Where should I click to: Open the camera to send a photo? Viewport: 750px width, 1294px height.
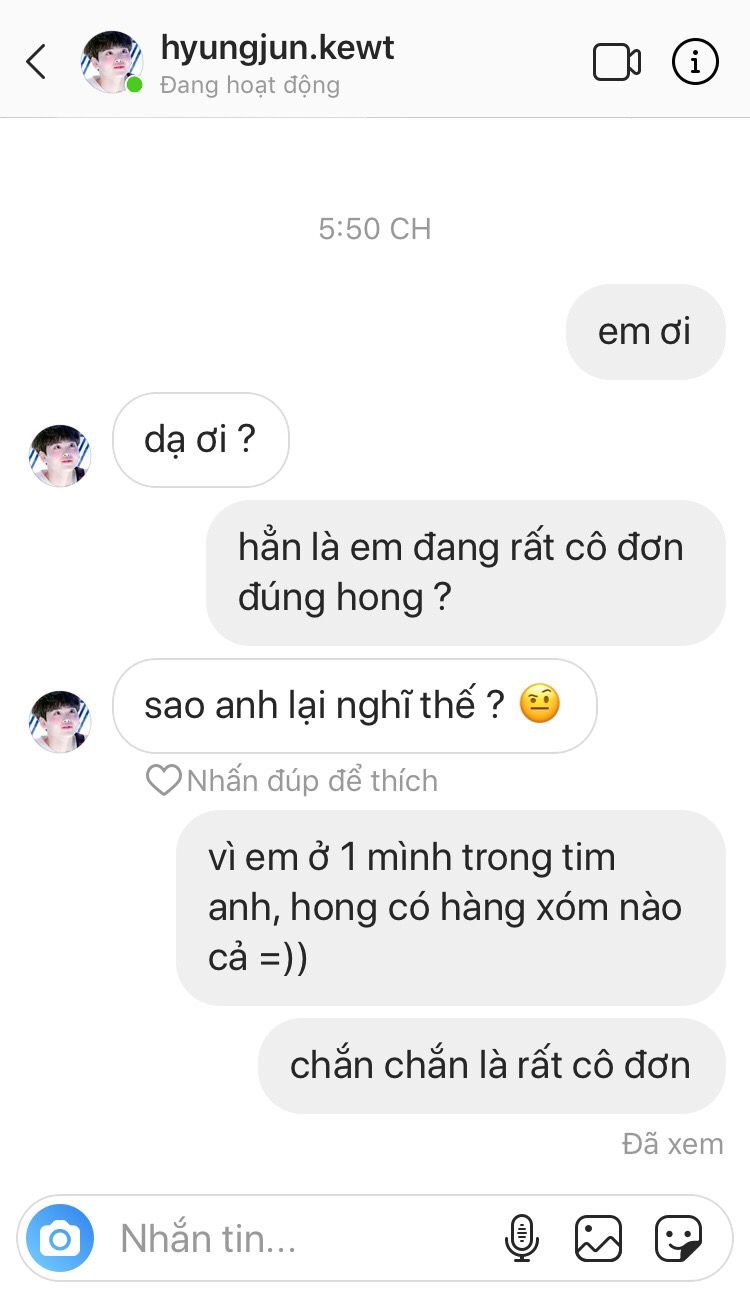60,1239
